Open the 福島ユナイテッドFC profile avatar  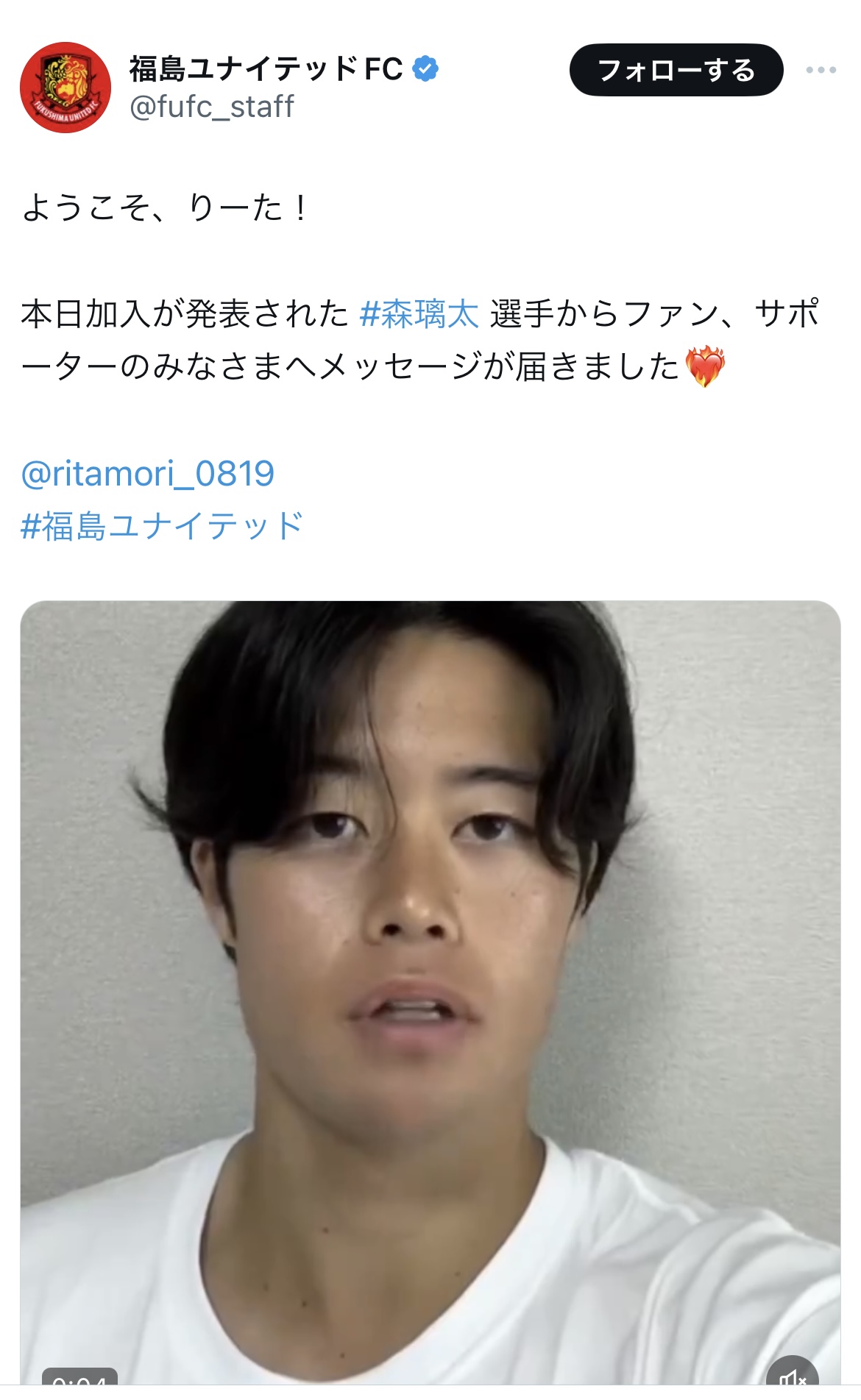click(x=65, y=88)
